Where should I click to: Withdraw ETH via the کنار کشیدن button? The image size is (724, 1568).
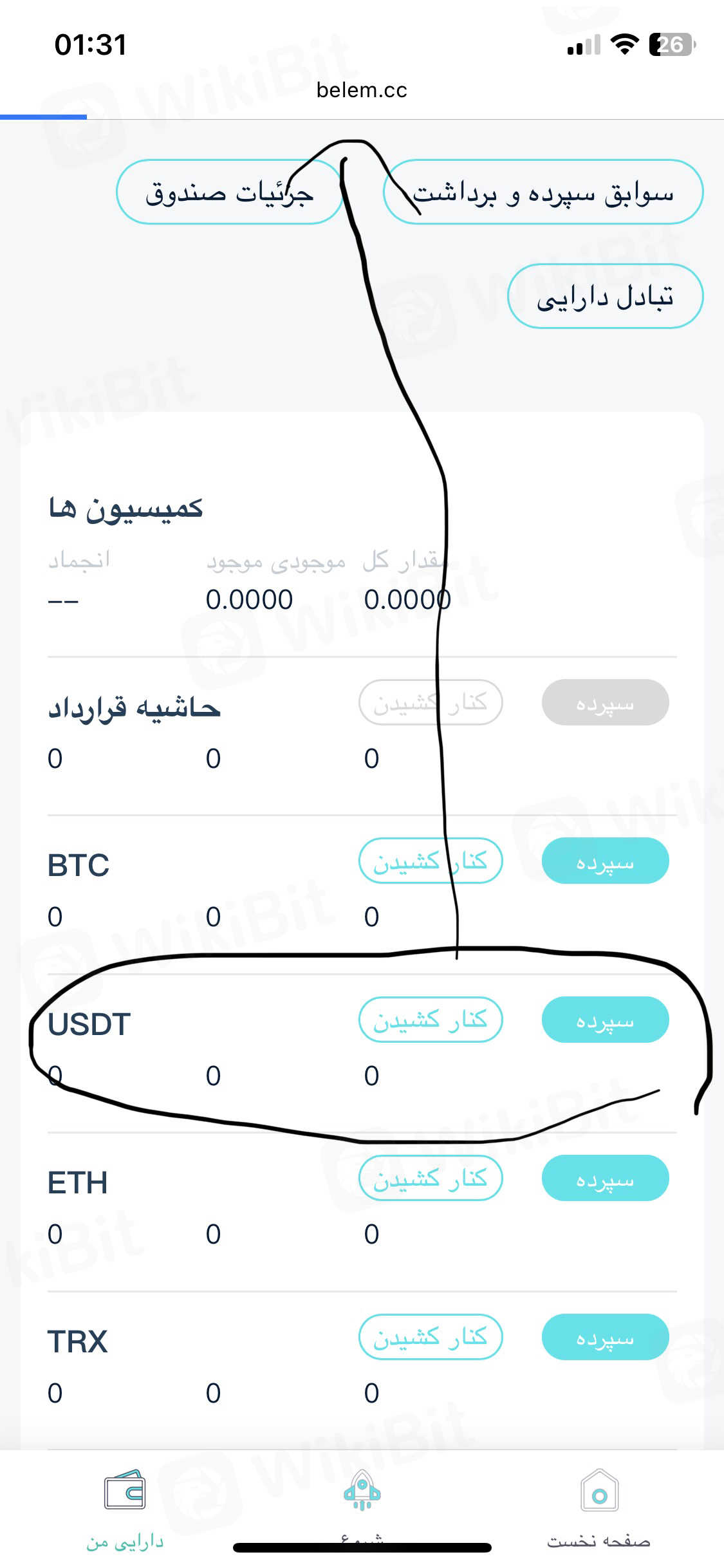pyautogui.click(x=430, y=1178)
